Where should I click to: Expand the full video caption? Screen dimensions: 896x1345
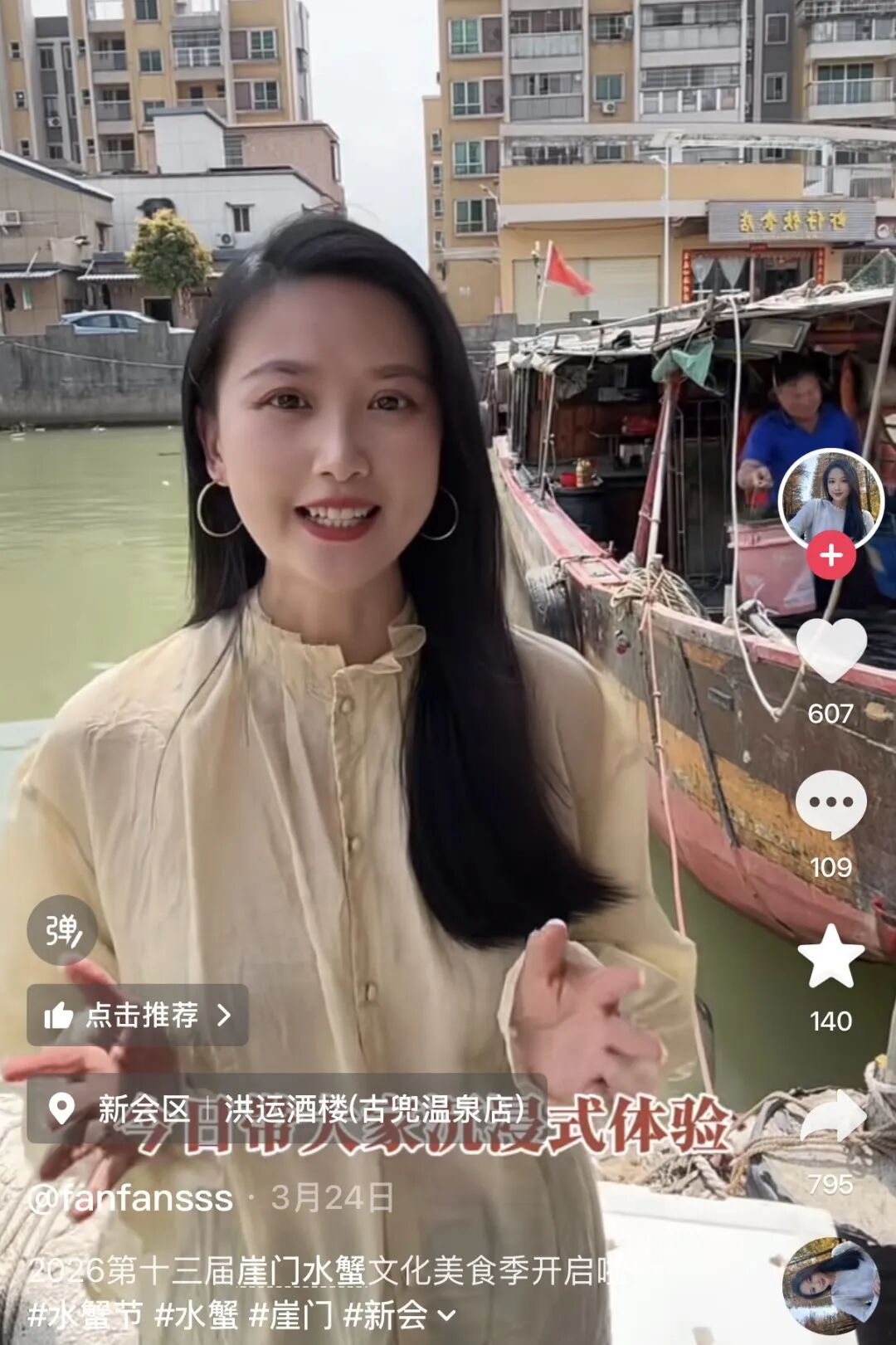click(x=446, y=1315)
